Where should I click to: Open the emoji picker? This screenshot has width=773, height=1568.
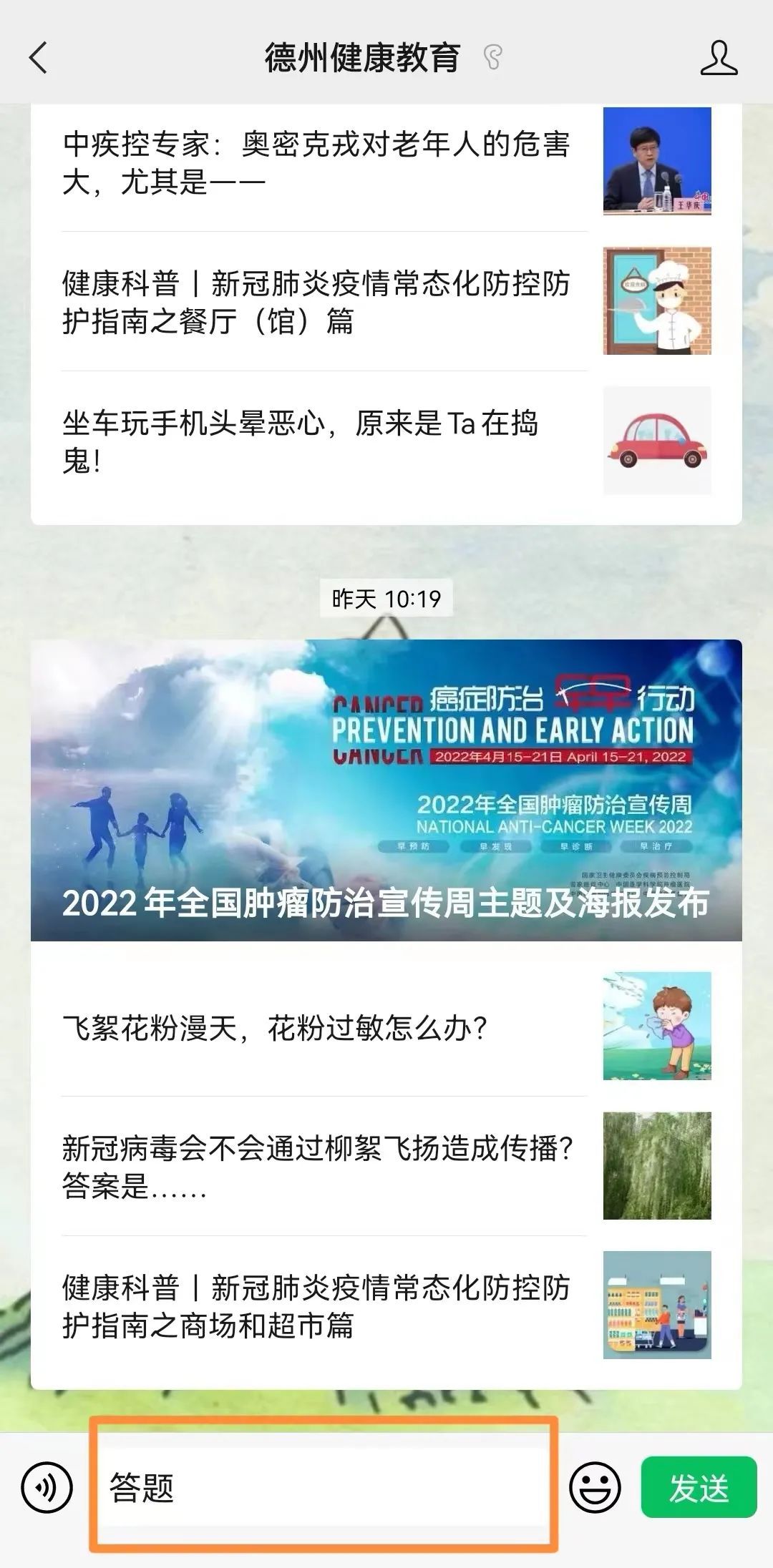coord(595,1487)
